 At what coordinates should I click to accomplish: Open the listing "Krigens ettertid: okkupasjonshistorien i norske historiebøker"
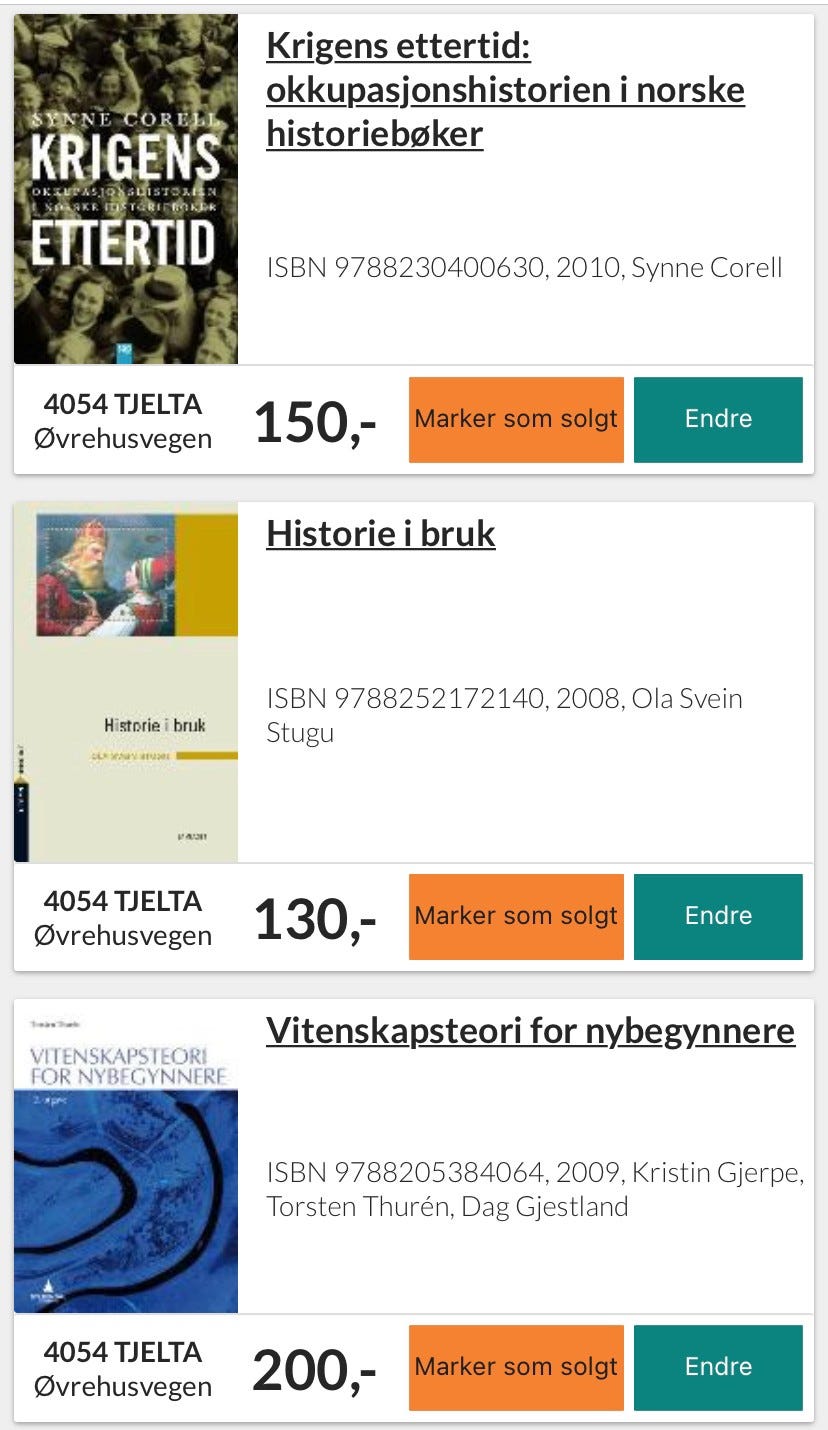(x=504, y=89)
